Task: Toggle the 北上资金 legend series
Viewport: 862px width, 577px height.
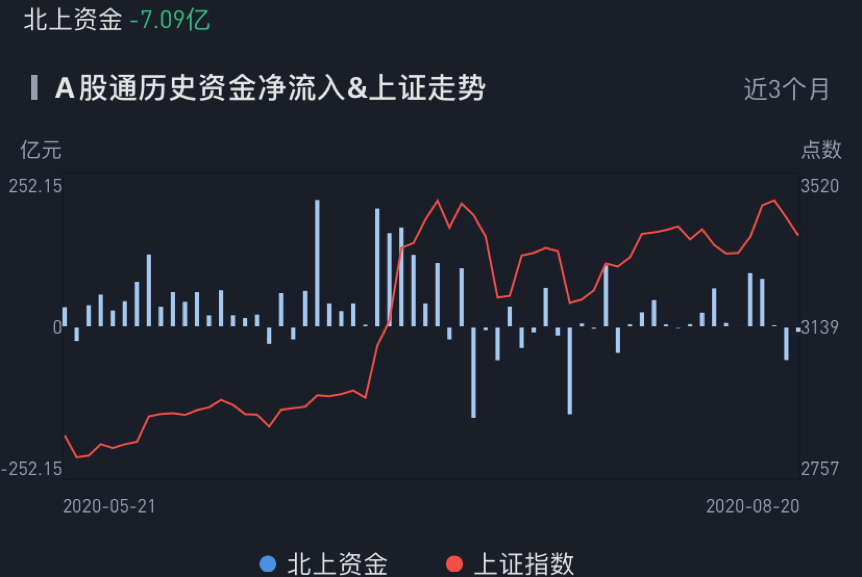Action: (x=323, y=563)
